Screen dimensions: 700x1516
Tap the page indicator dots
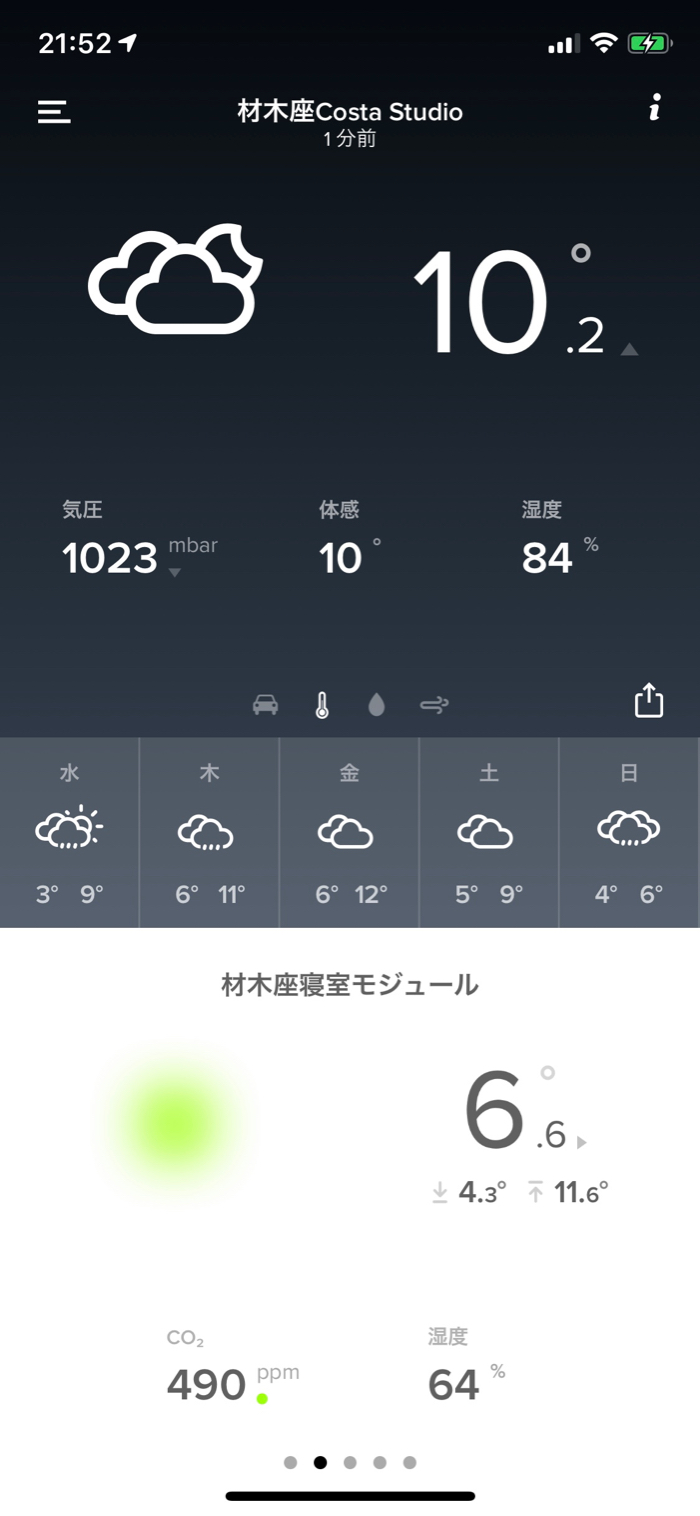coord(350,1462)
